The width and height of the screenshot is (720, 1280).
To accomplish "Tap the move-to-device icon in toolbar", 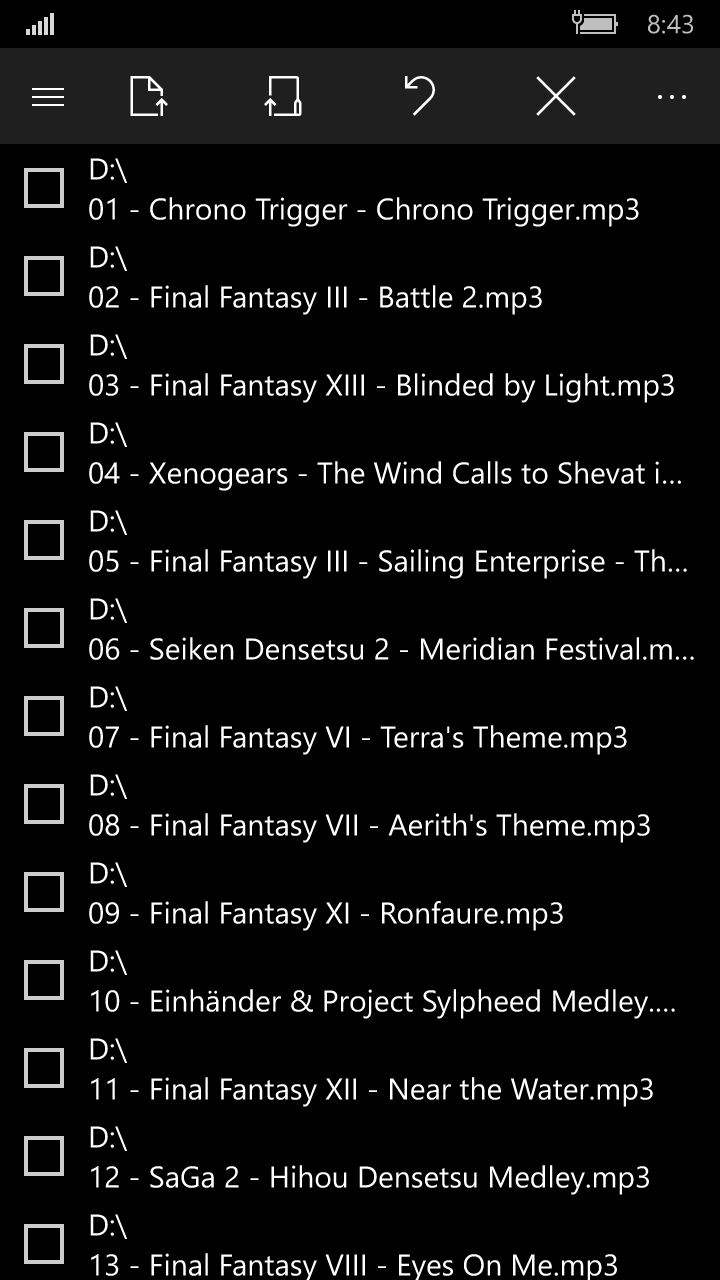I will coord(284,97).
